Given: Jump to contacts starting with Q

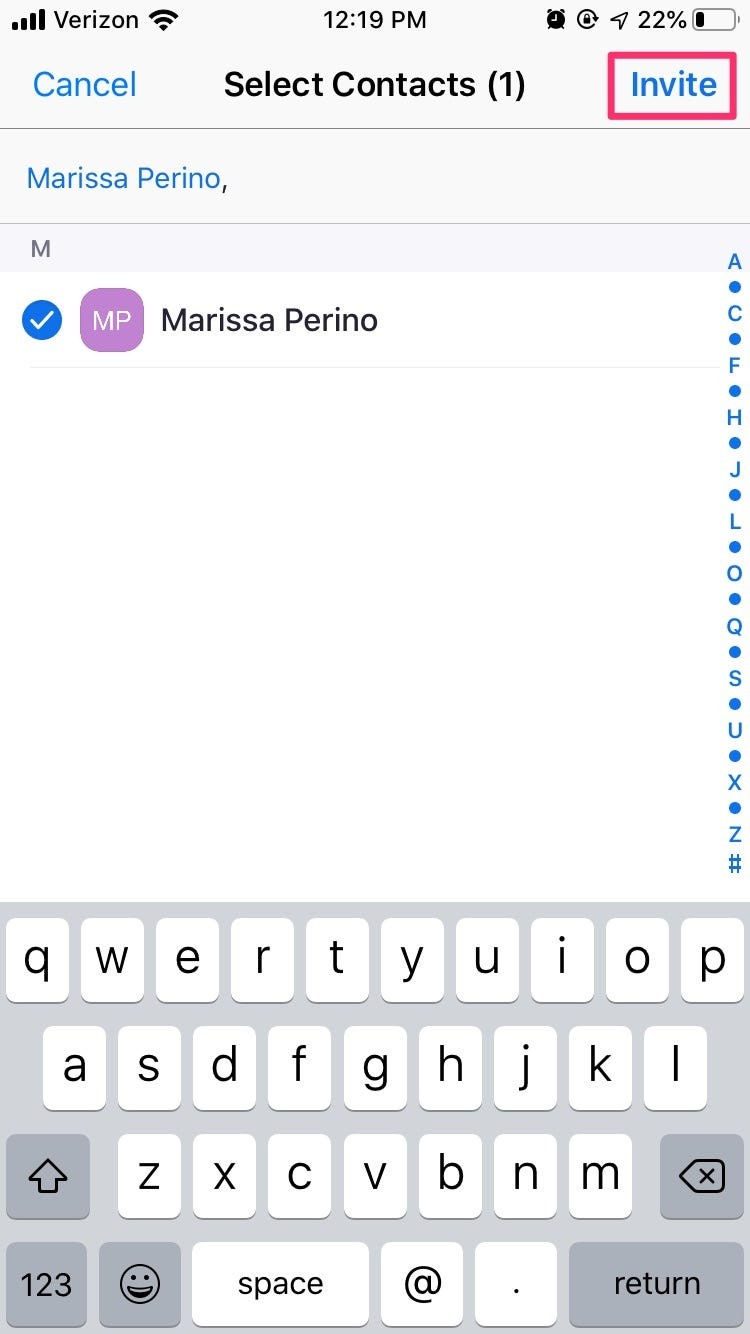Looking at the screenshot, I should click(734, 625).
